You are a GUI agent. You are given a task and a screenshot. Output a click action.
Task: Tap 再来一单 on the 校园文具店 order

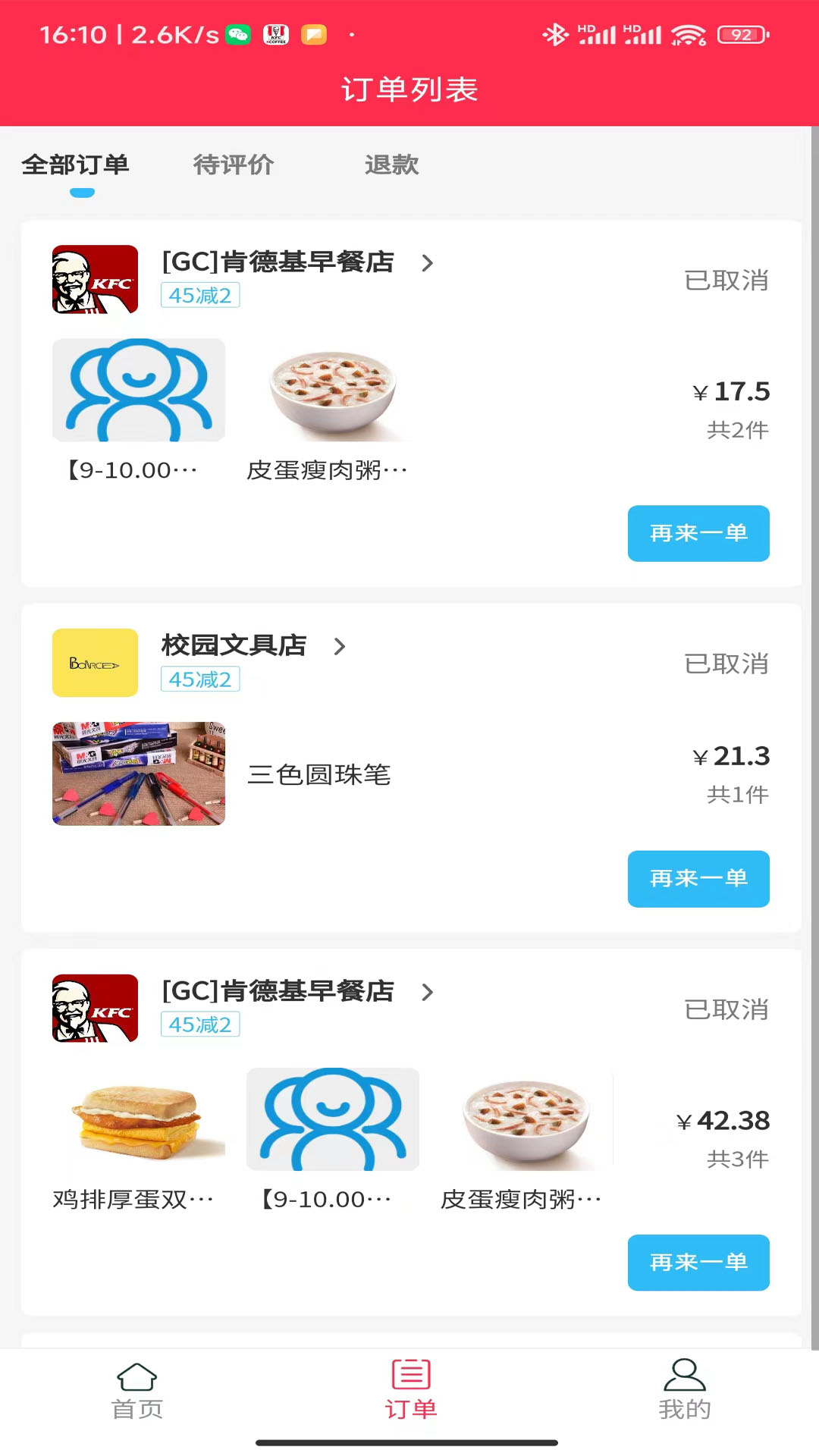click(698, 878)
